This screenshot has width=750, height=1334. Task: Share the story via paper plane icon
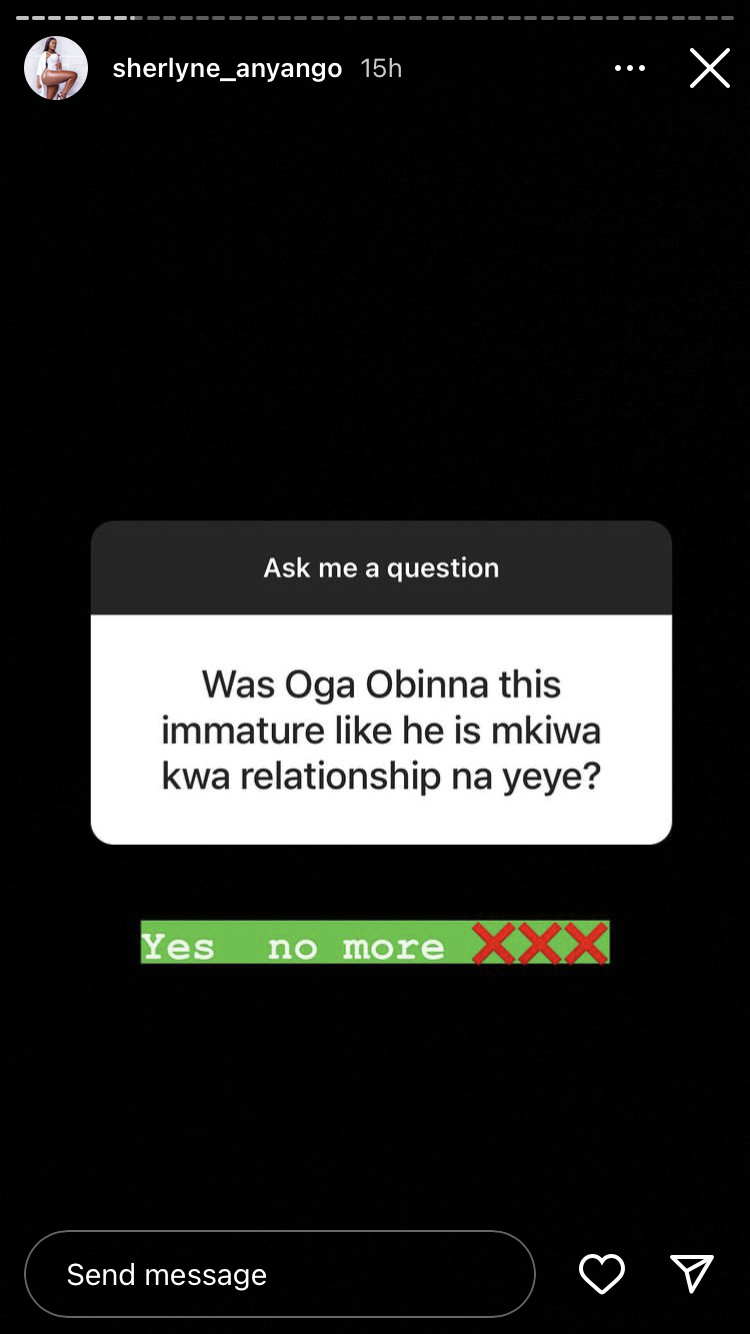point(692,1274)
